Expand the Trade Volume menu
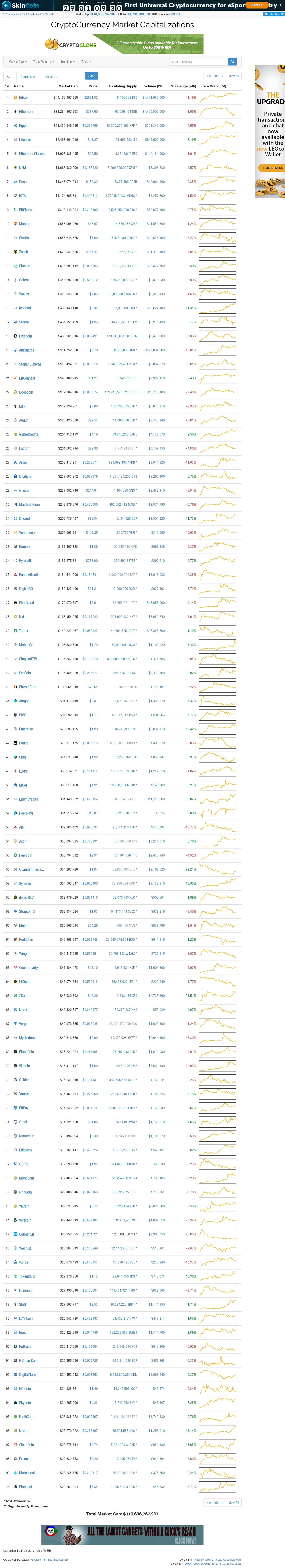Viewport: 285px width, 1568px height. [43, 61]
